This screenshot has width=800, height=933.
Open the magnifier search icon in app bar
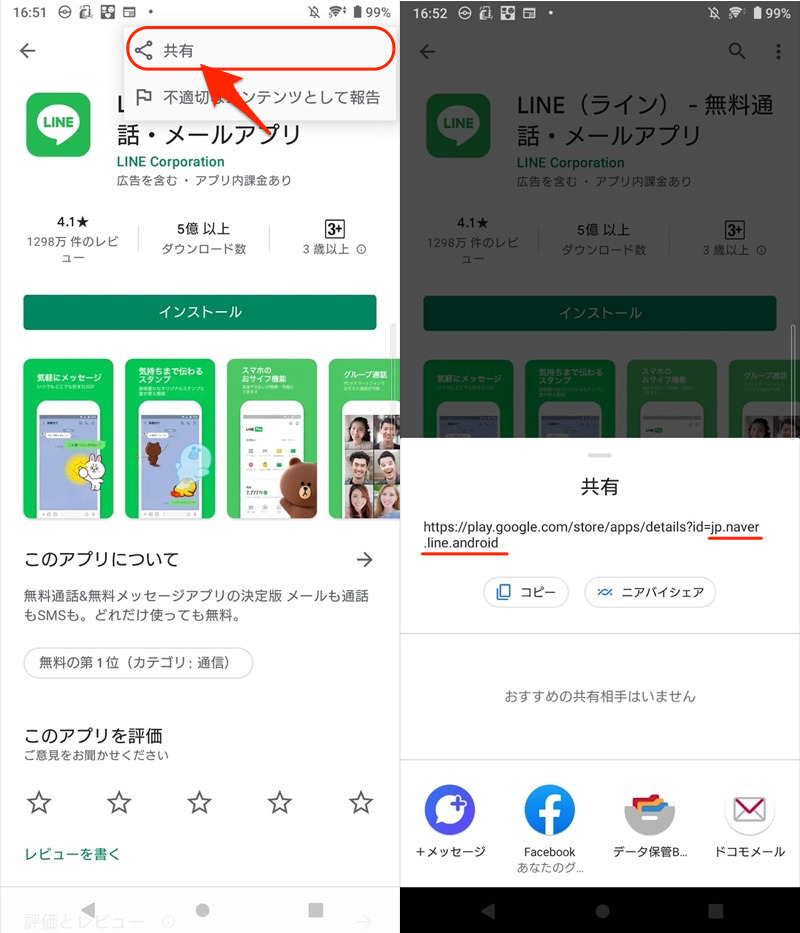(737, 51)
